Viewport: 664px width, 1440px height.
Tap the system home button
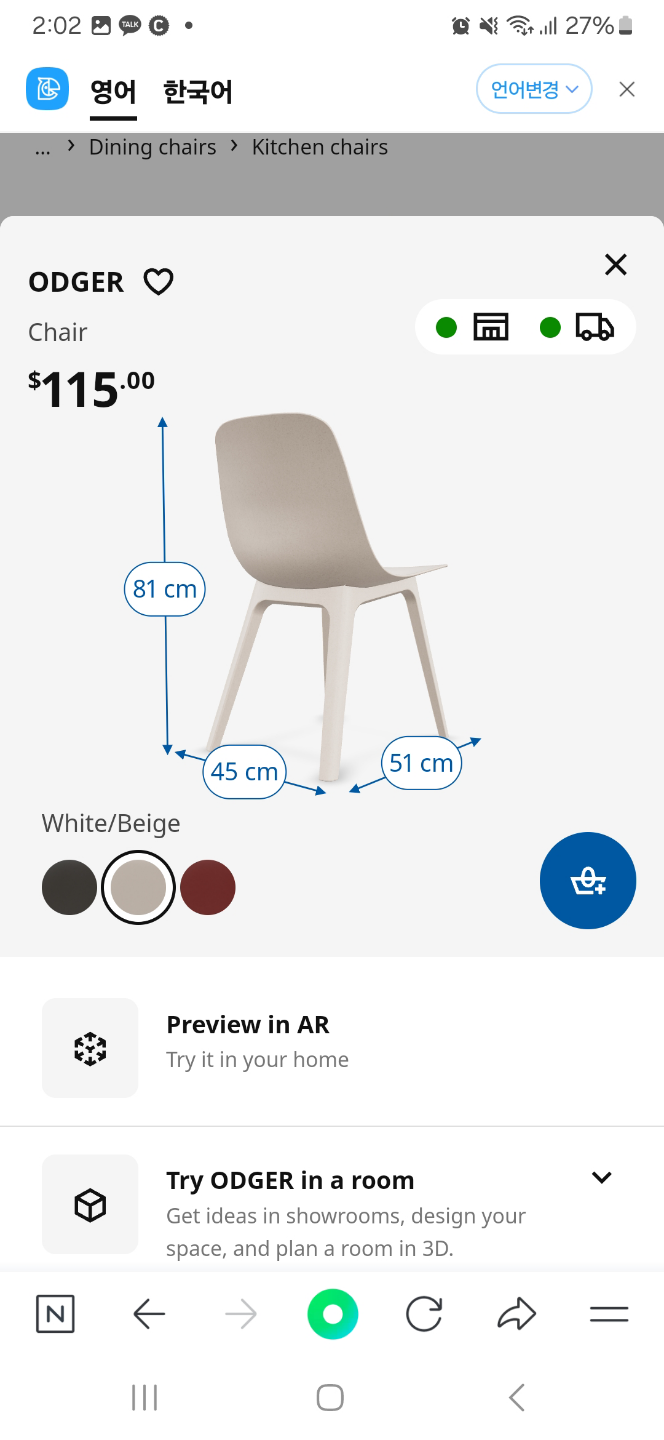pos(330,1397)
